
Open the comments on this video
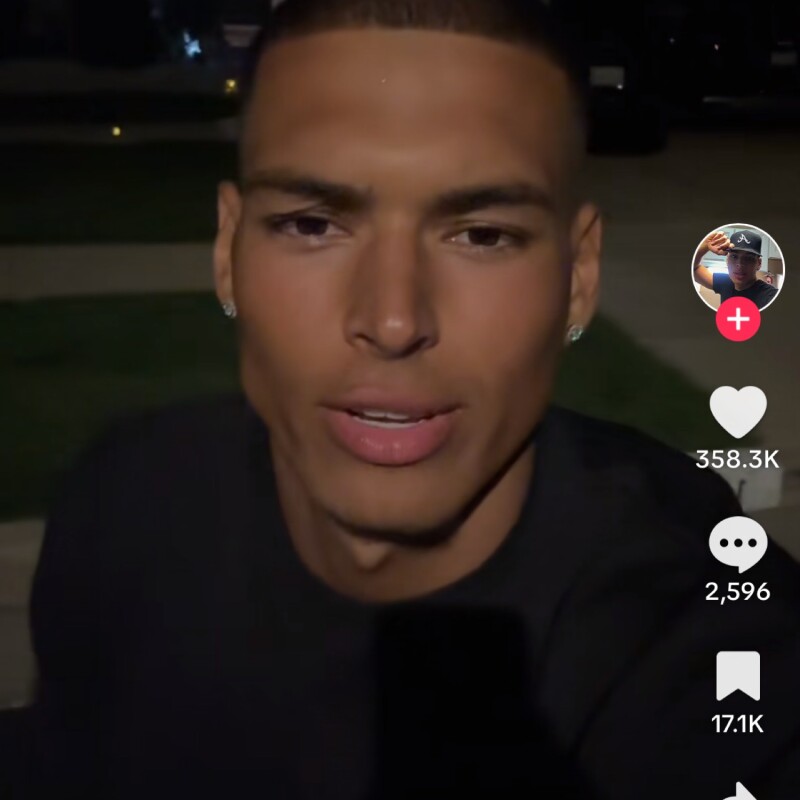738,545
